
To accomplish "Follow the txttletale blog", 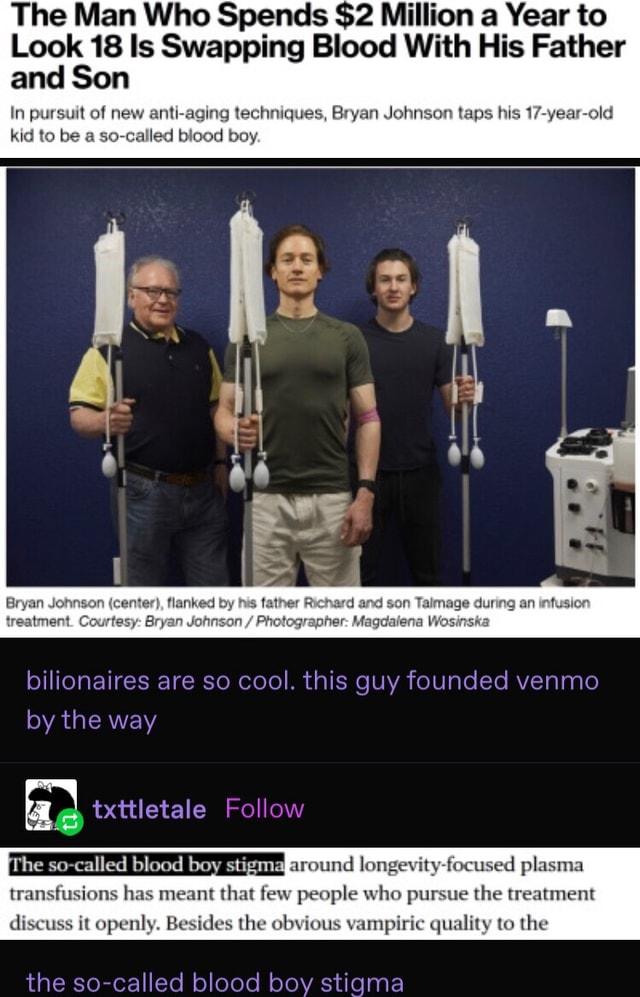I will 265,808.
